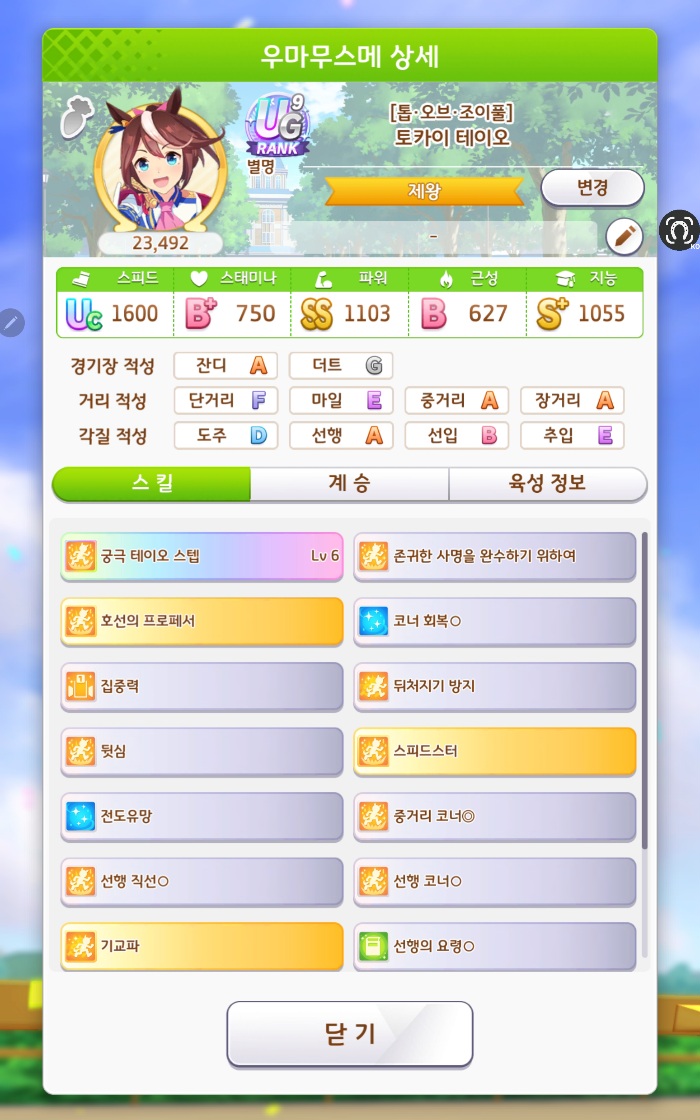Open the 선행 직선○ skill
700x1120 pixels.
[202, 881]
